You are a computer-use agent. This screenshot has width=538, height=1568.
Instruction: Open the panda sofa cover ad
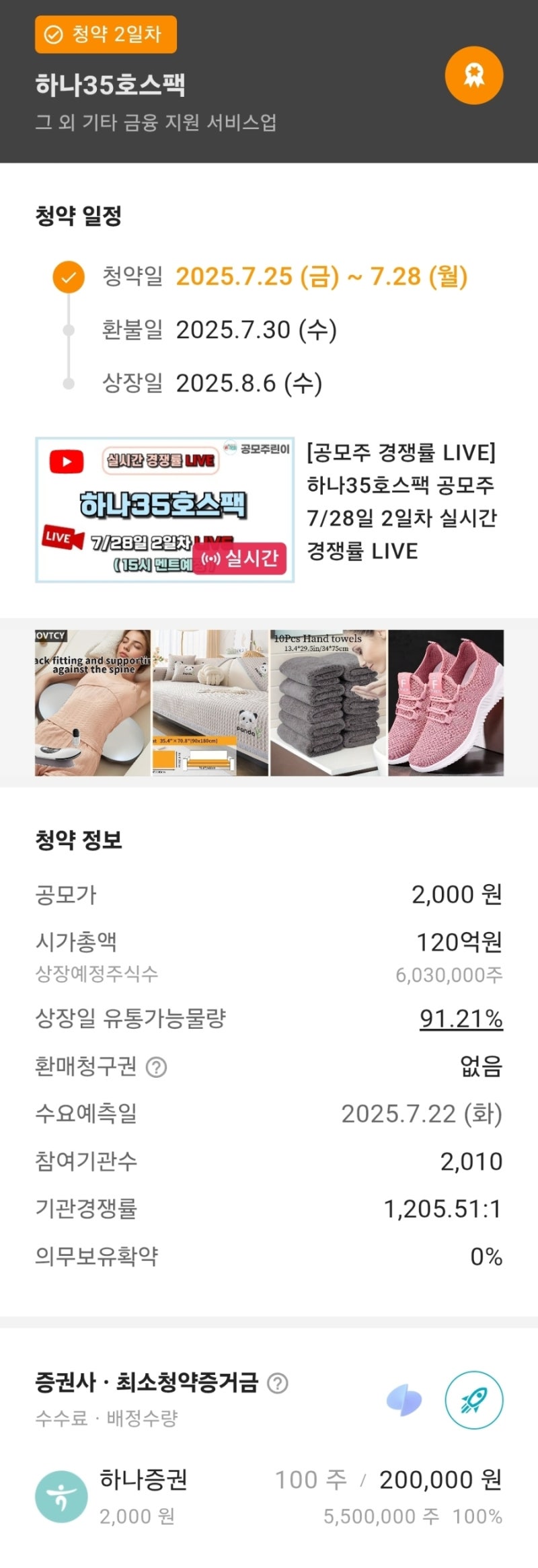[210, 703]
